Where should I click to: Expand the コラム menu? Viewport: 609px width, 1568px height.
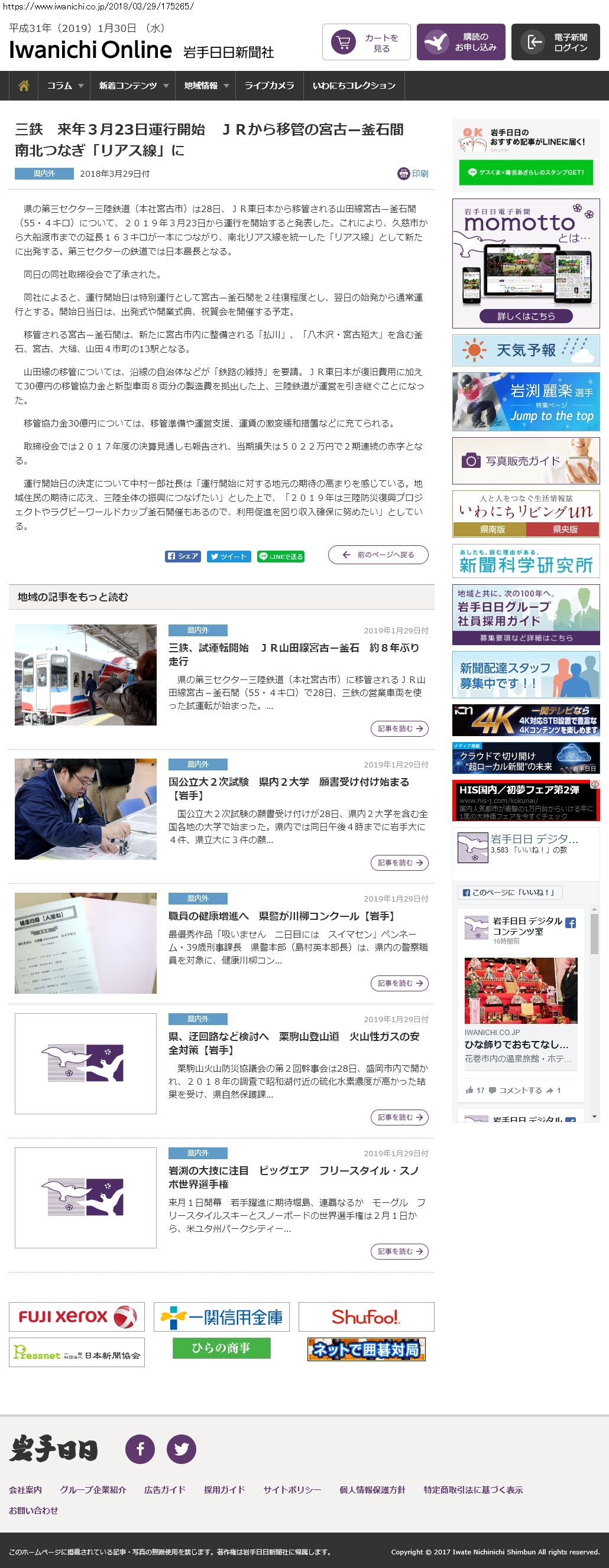pos(64,86)
